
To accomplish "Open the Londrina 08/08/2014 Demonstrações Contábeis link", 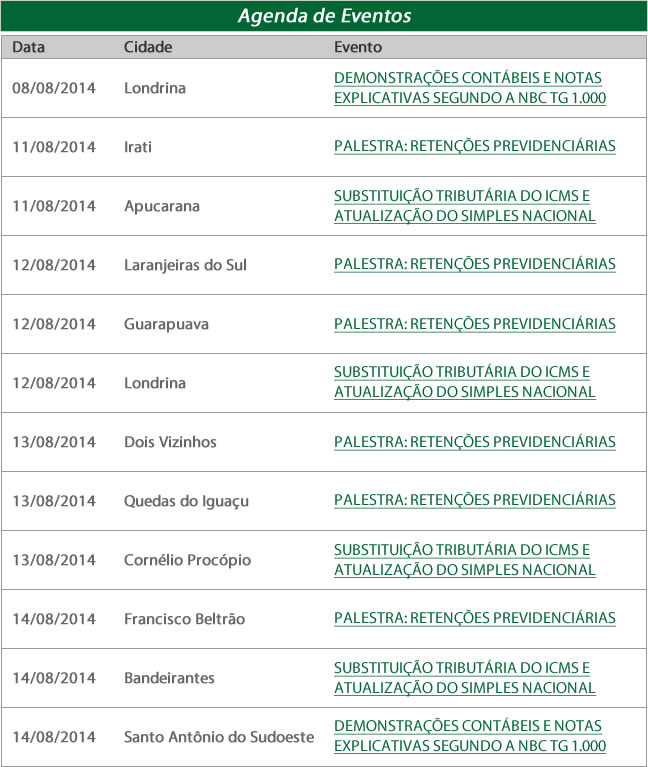I will pos(470,88).
